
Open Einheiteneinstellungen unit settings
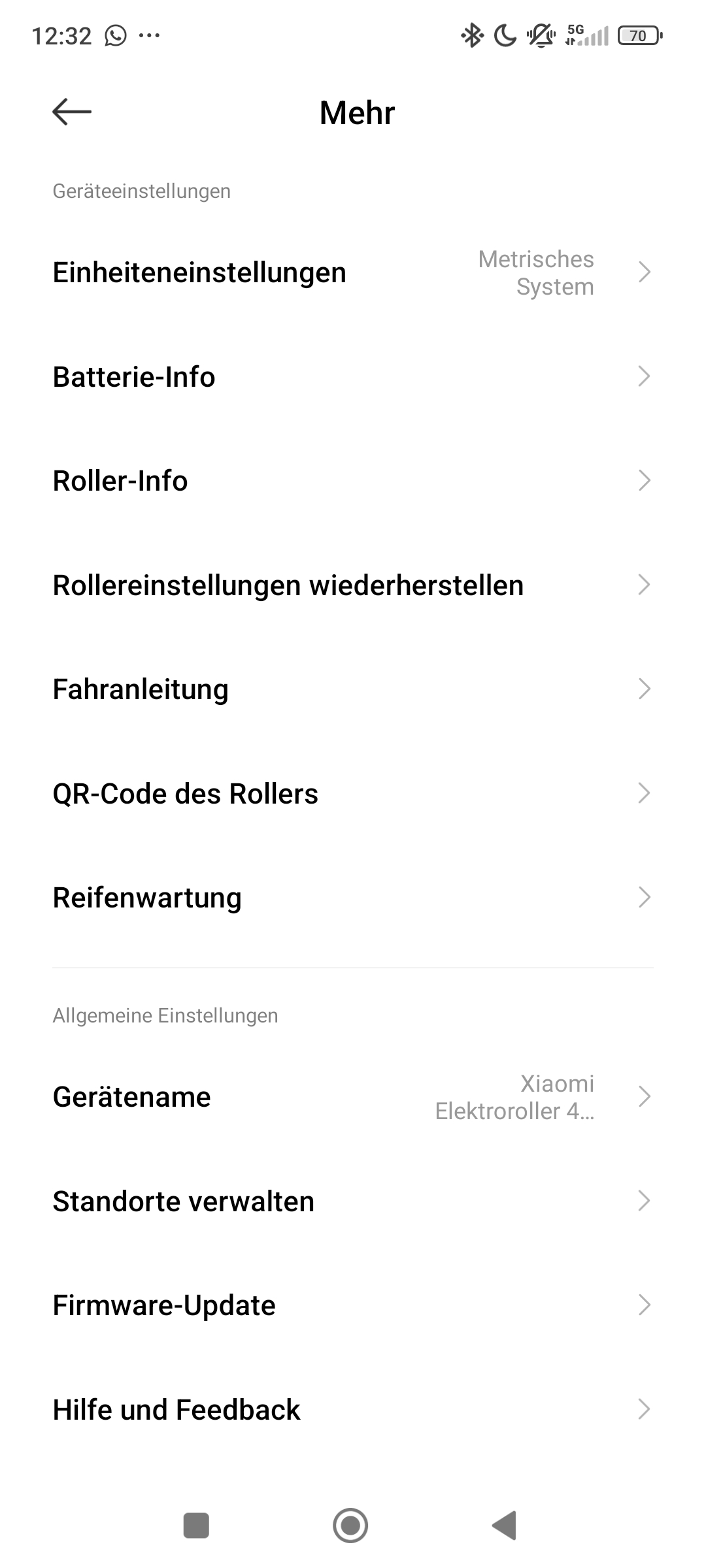tap(353, 272)
